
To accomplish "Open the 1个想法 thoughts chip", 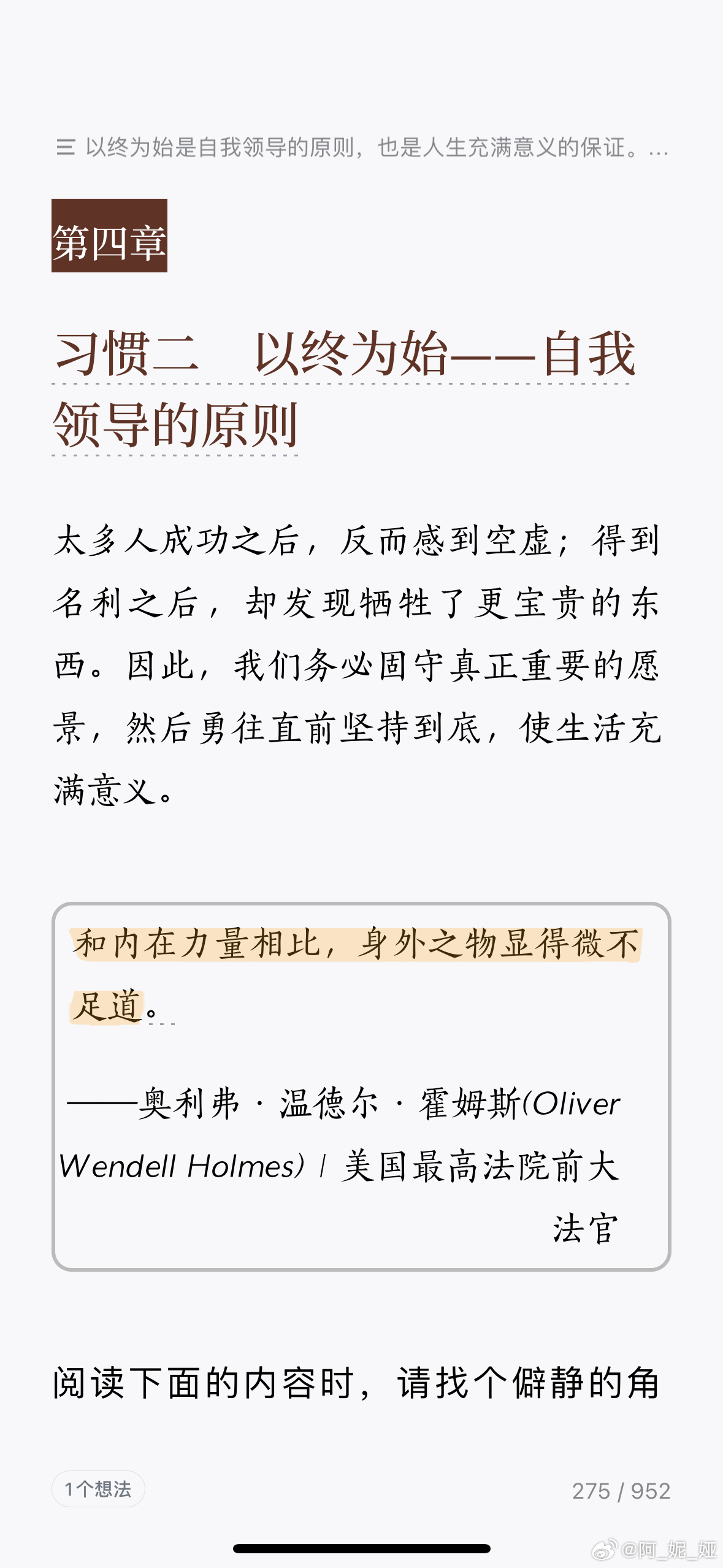I will pos(98,1489).
